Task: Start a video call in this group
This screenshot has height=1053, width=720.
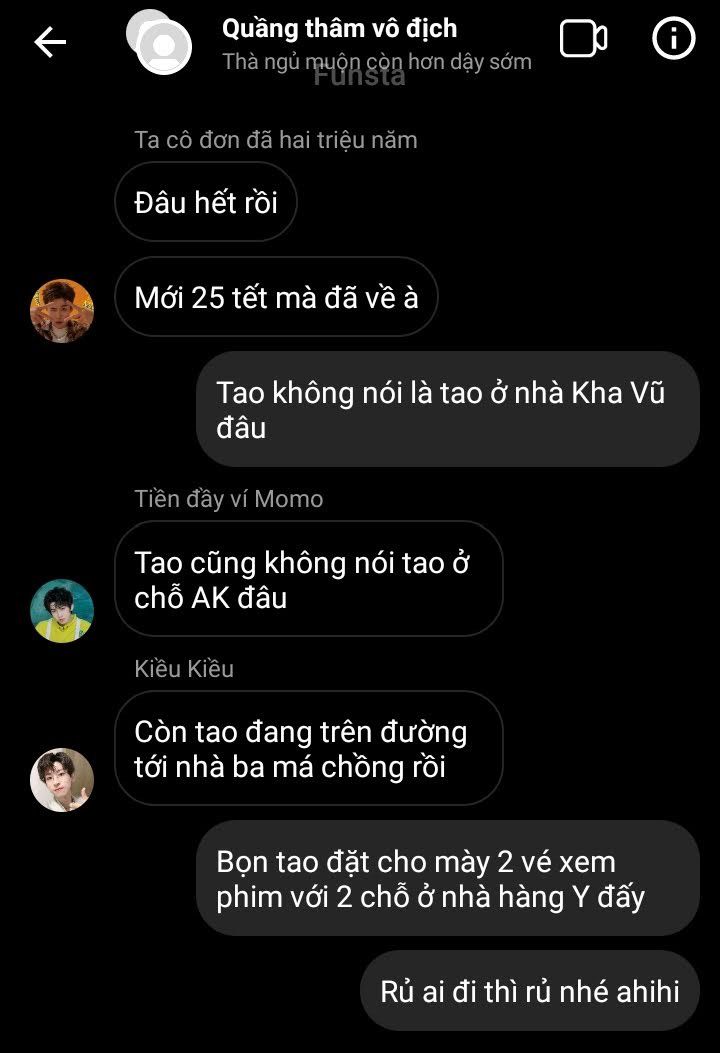Action: (583, 40)
